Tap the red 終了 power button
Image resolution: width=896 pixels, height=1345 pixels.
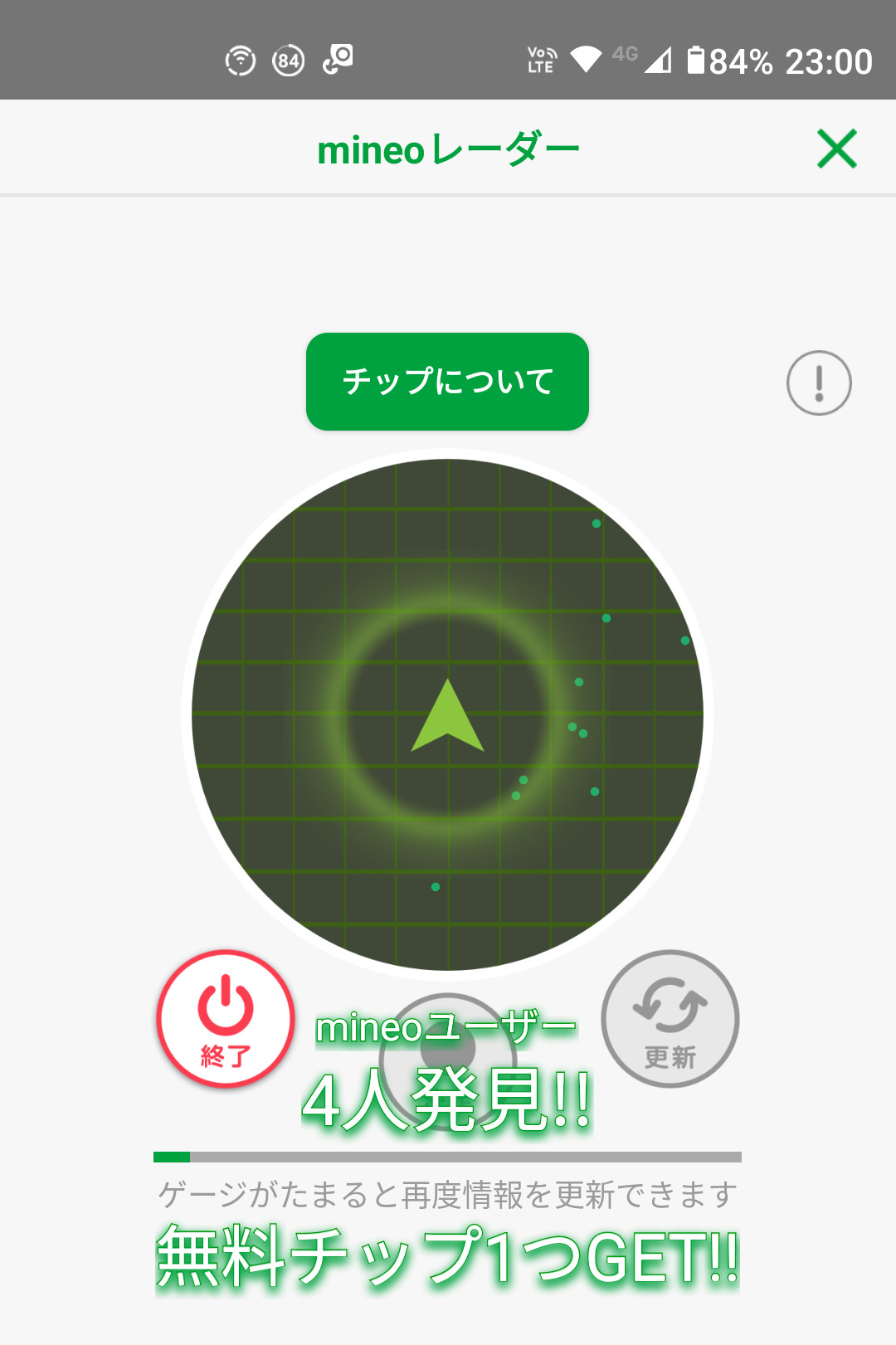(x=226, y=1018)
